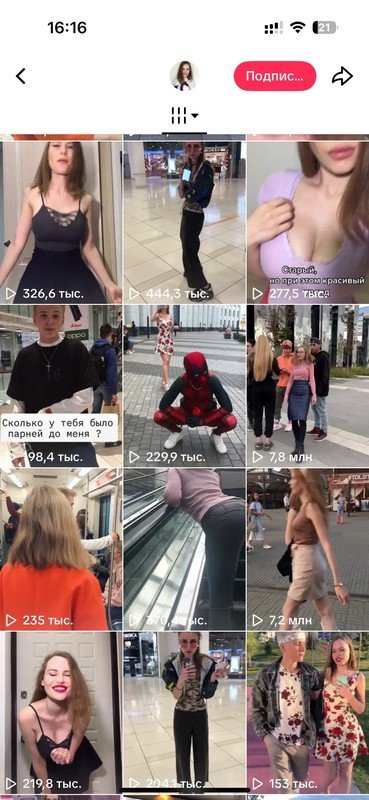Tap the red Подпис... subscribe button
Image resolution: width=369 pixels, height=800 pixels.
[275, 76]
